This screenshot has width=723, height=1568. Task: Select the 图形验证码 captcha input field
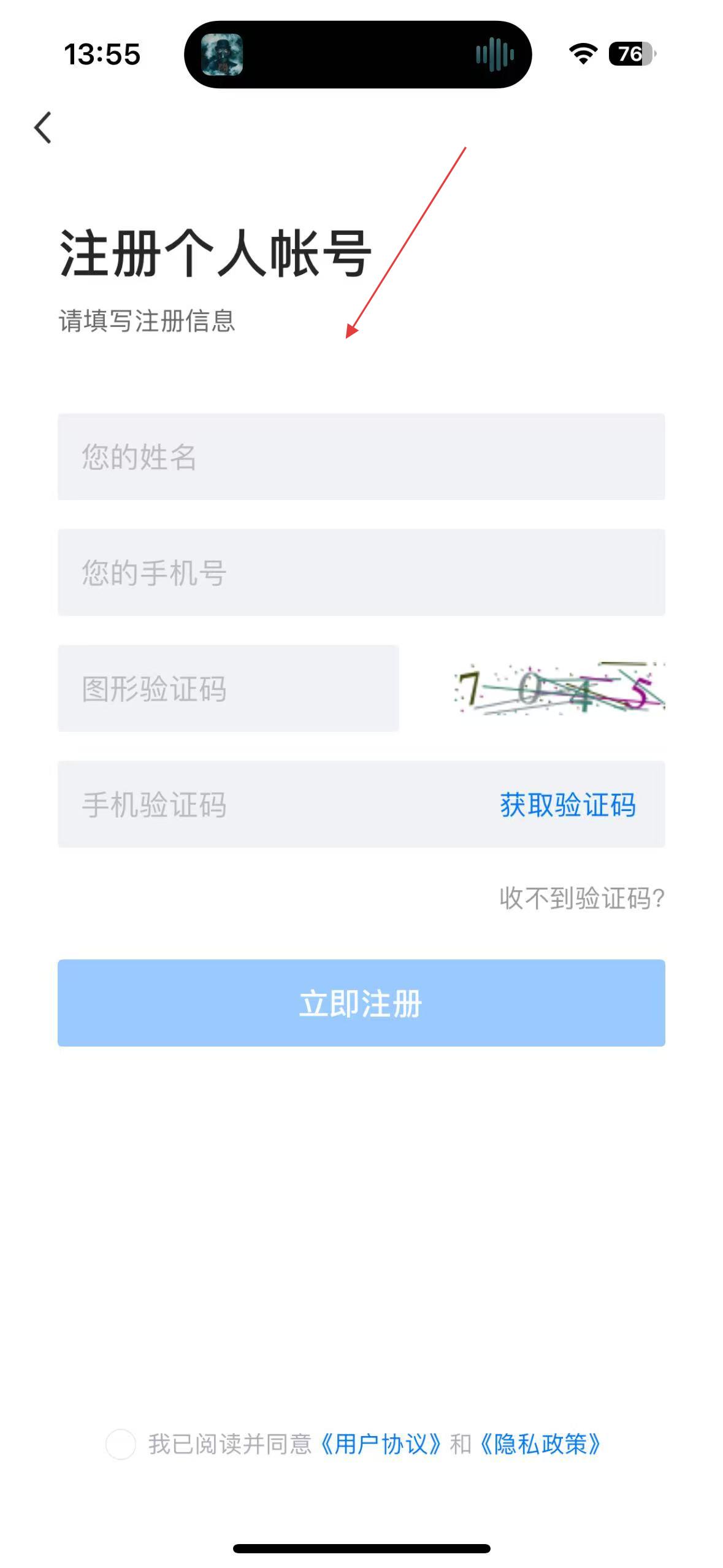pos(228,688)
